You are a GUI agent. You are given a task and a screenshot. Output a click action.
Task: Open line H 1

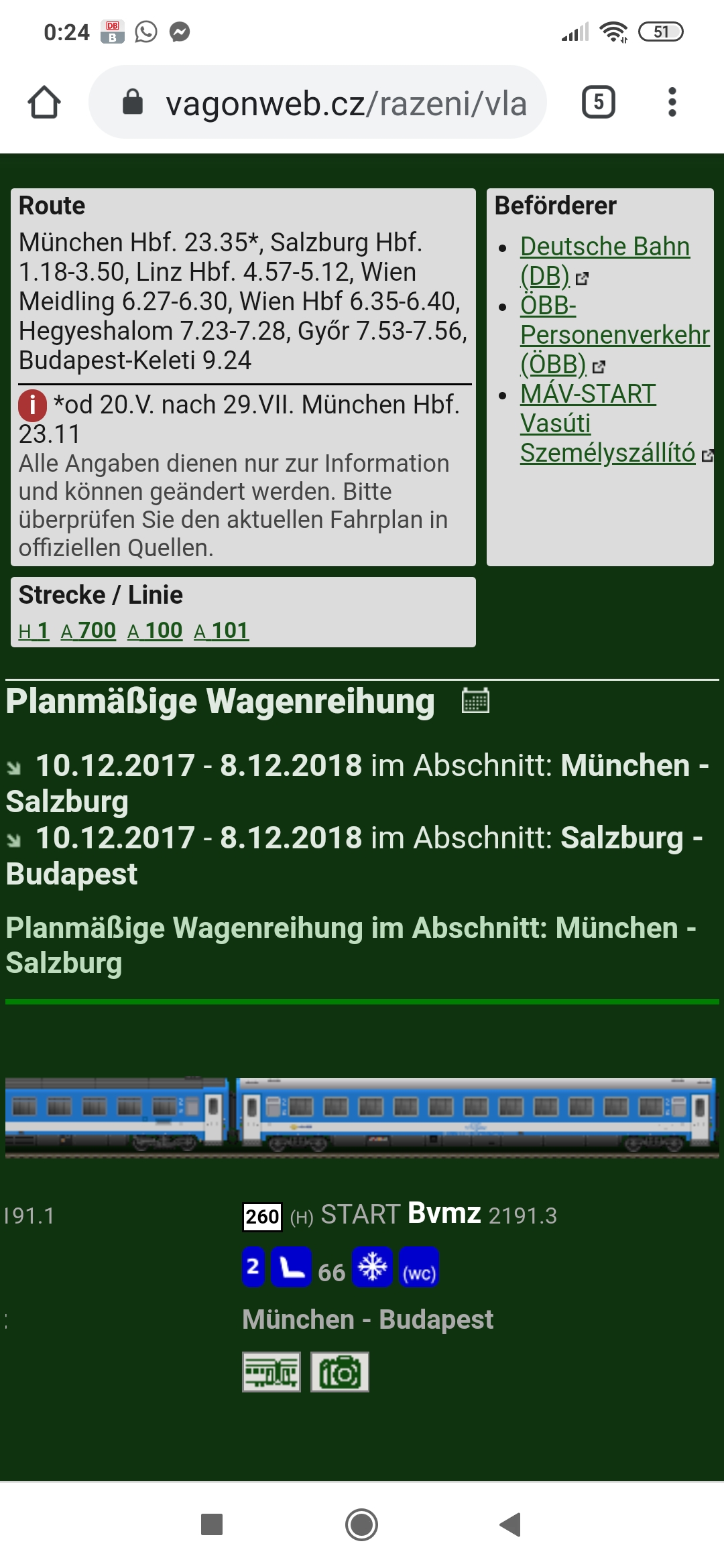click(34, 631)
